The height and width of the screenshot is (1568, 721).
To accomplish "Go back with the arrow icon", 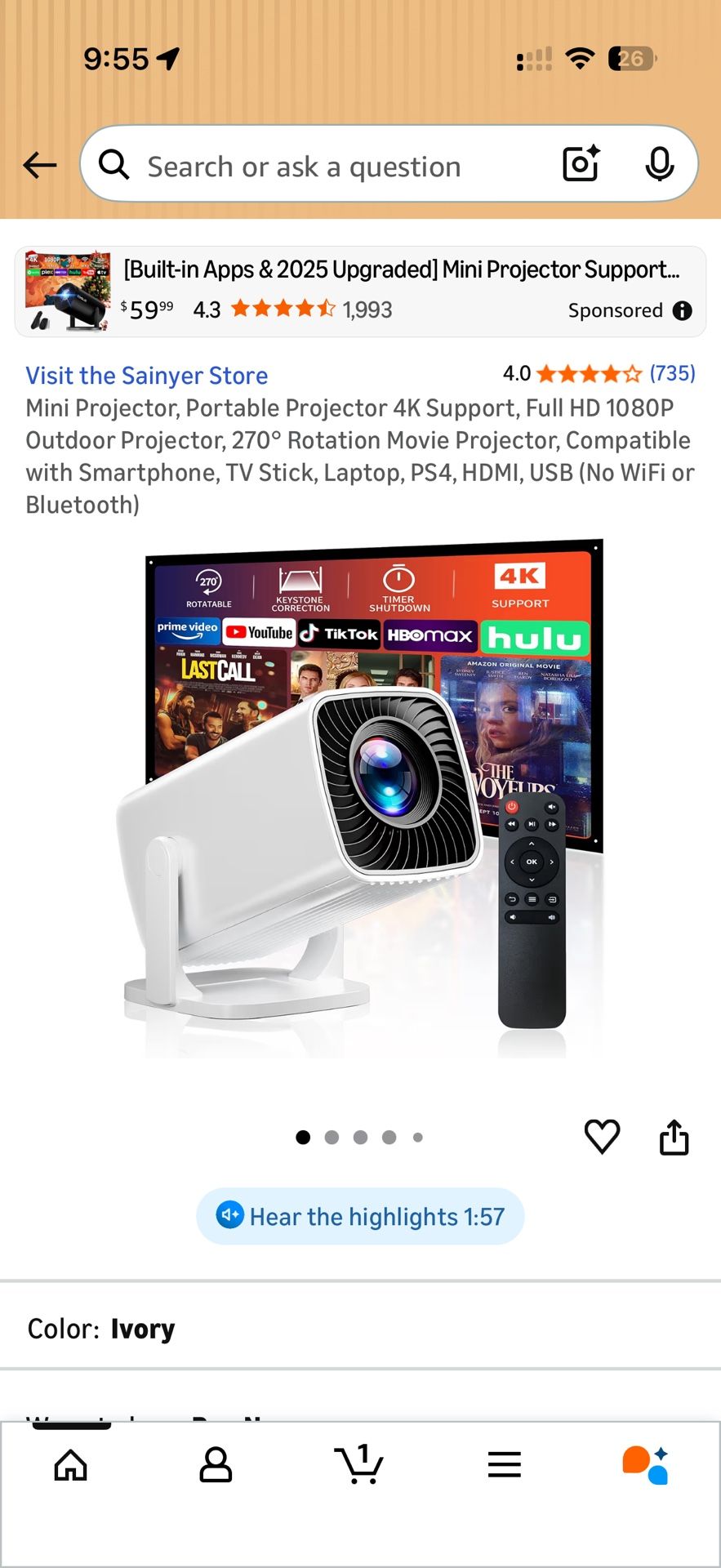I will pos(39,165).
